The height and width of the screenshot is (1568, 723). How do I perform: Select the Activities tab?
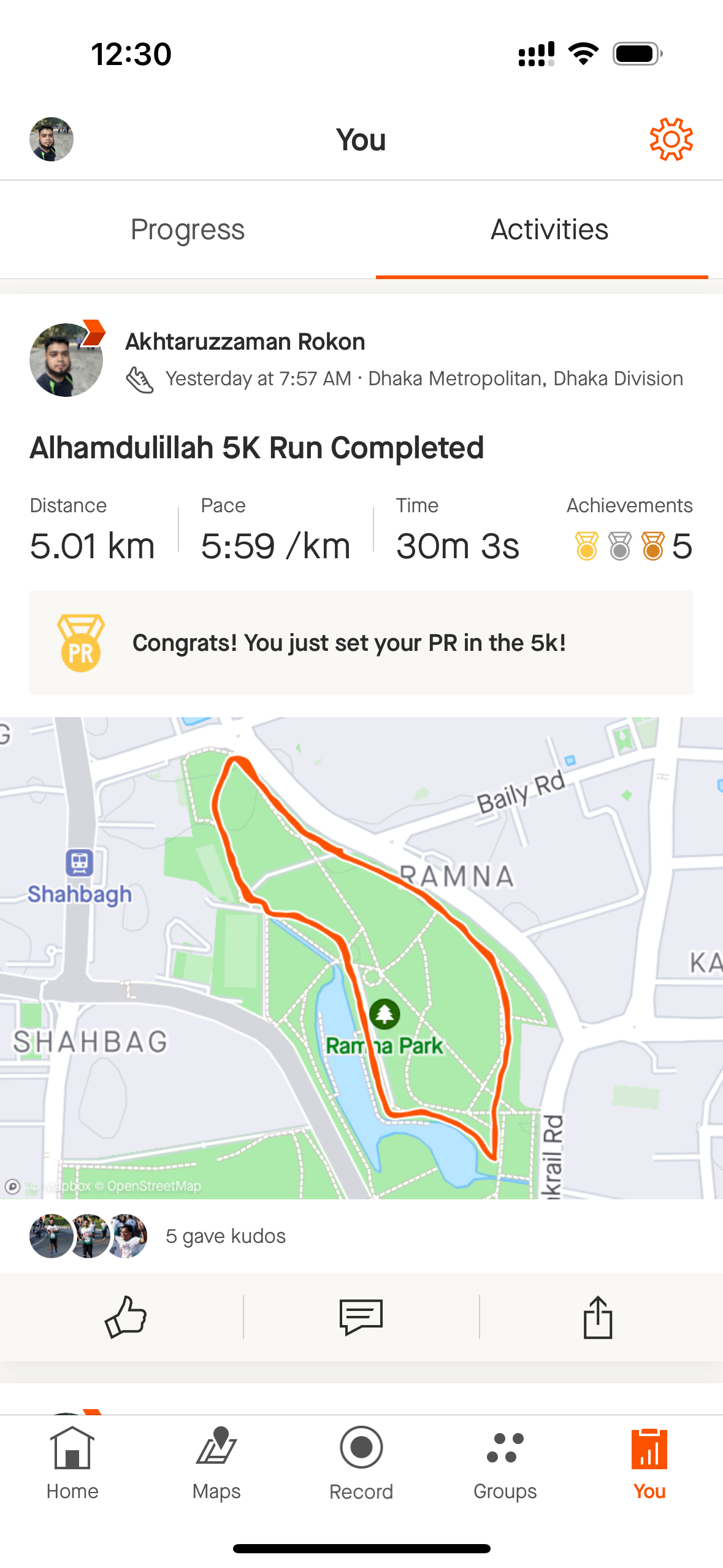(549, 229)
